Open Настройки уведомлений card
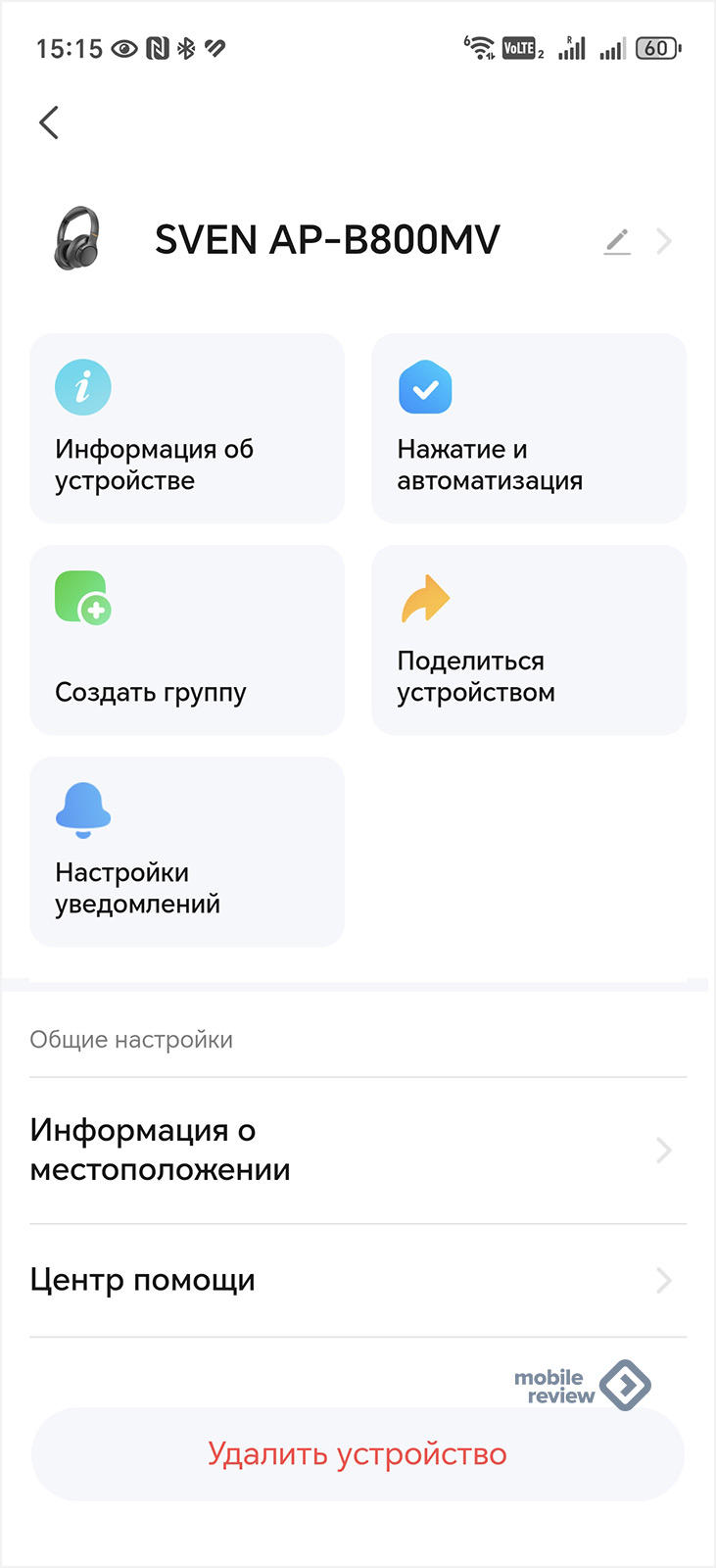Viewport: 716px width, 1568px height. click(x=187, y=852)
